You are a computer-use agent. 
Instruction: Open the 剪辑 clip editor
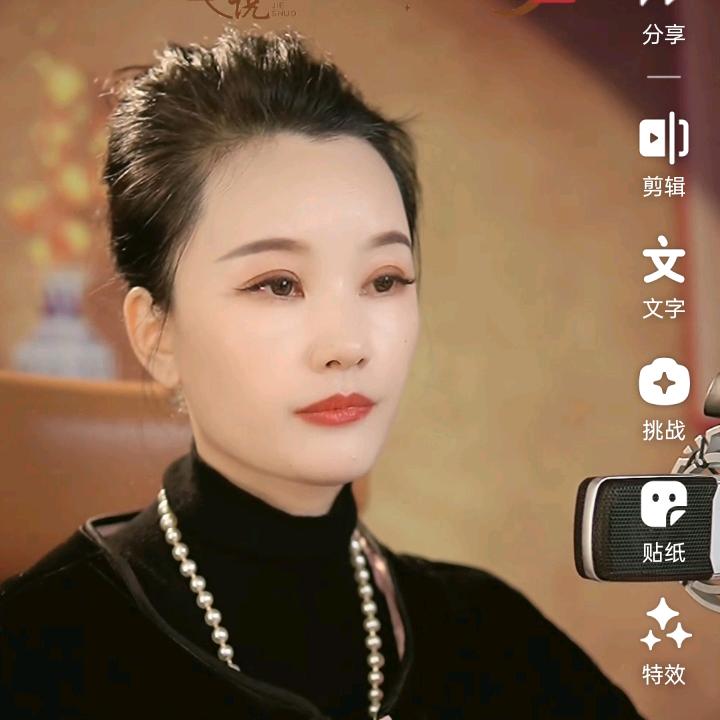coord(664,155)
